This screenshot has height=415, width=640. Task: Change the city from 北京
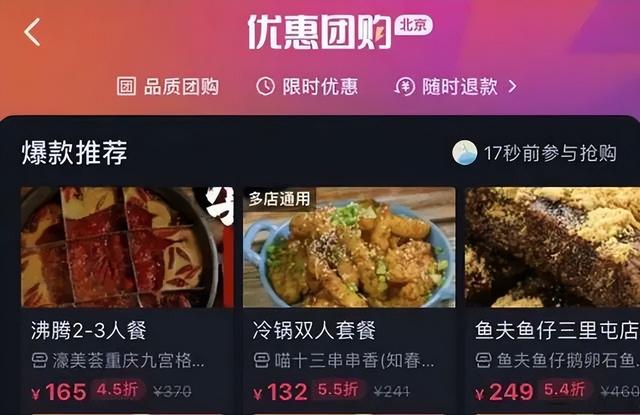pyautogui.click(x=415, y=25)
